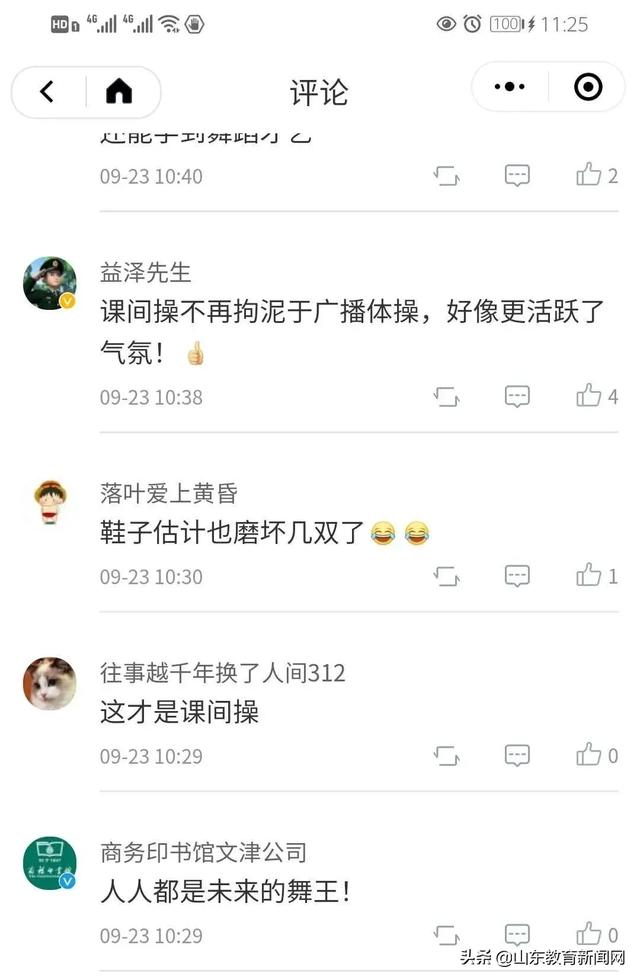Open 往事越千年换了人间312's cat avatar
The width and height of the screenshot is (640, 980).
pyautogui.click(x=49, y=684)
